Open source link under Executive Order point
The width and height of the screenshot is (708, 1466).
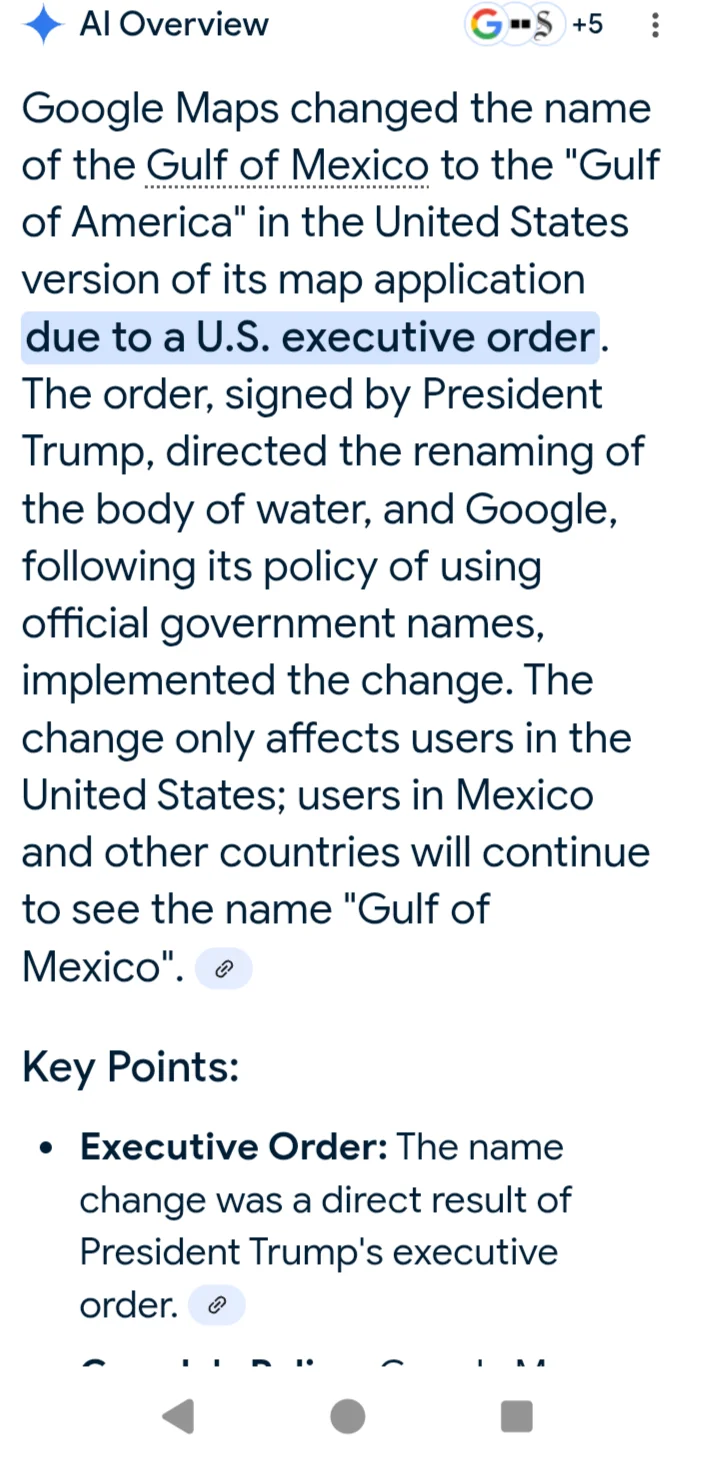(216, 1305)
